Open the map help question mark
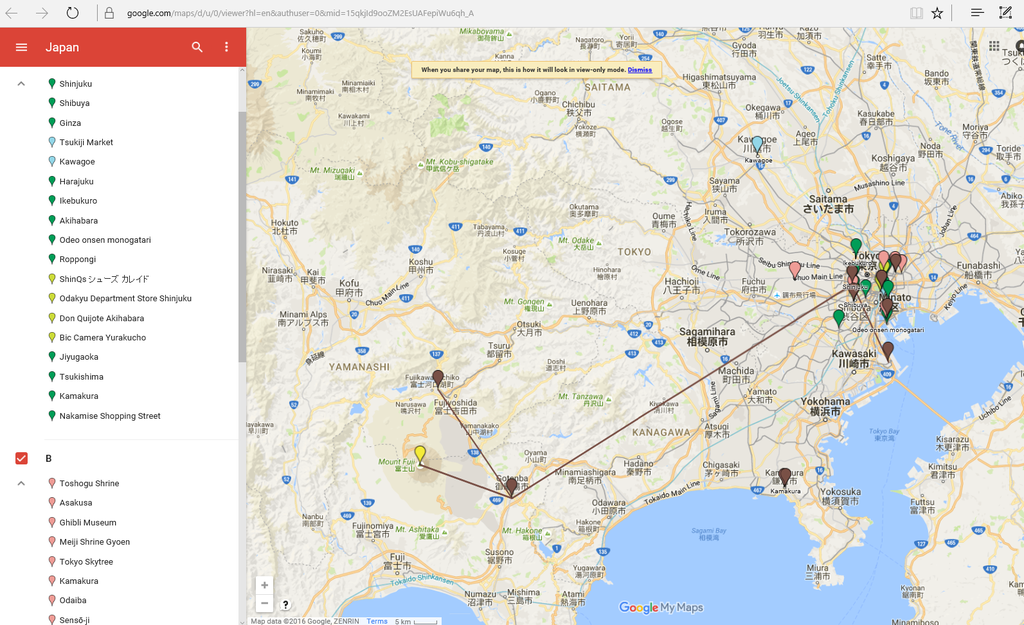This screenshot has height=625, width=1024. tap(286, 605)
